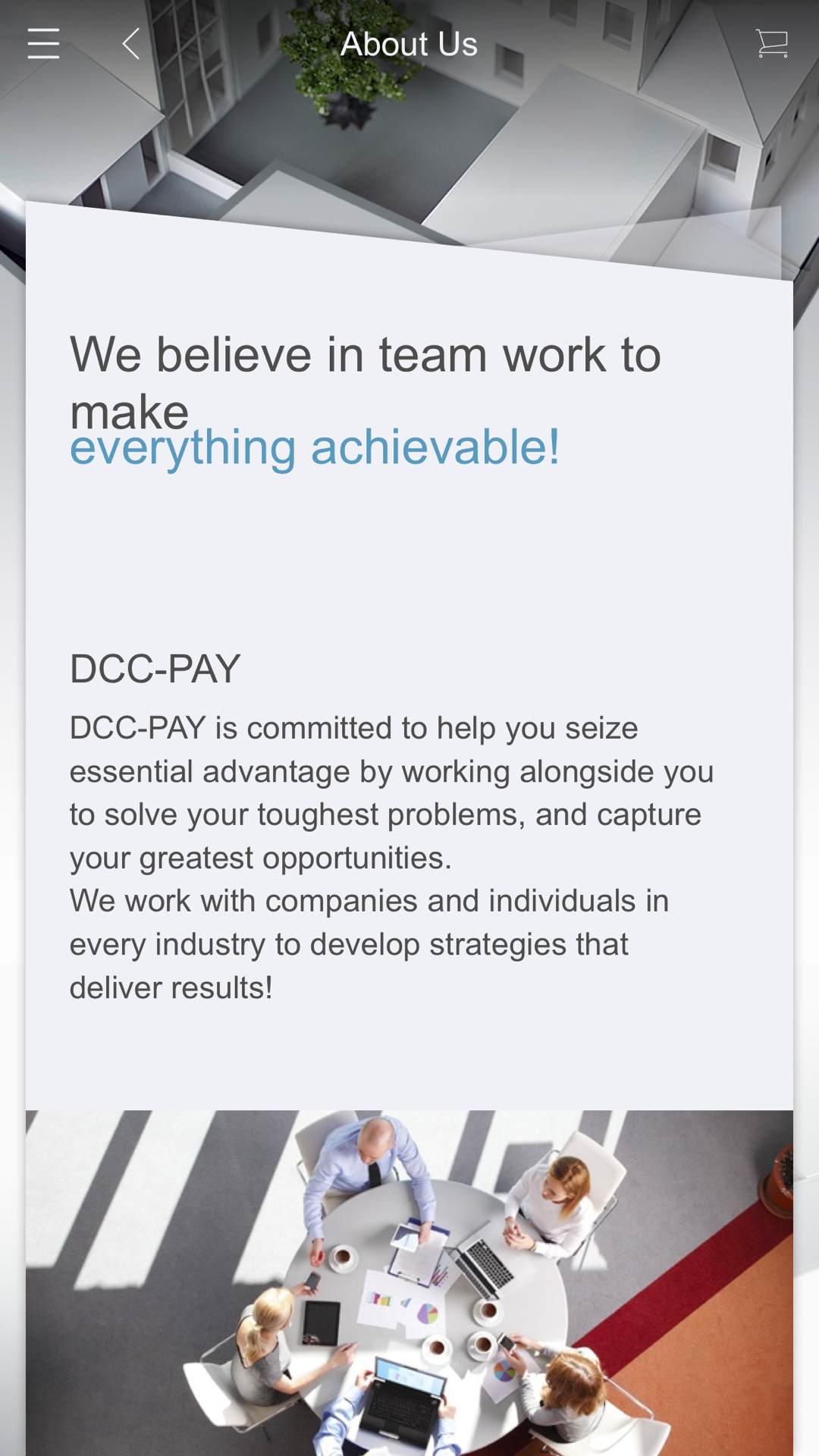This screenshot has height=1456, width=819.
Task: Select the DCC-PAY description paragraph
Action: (391, 857)
